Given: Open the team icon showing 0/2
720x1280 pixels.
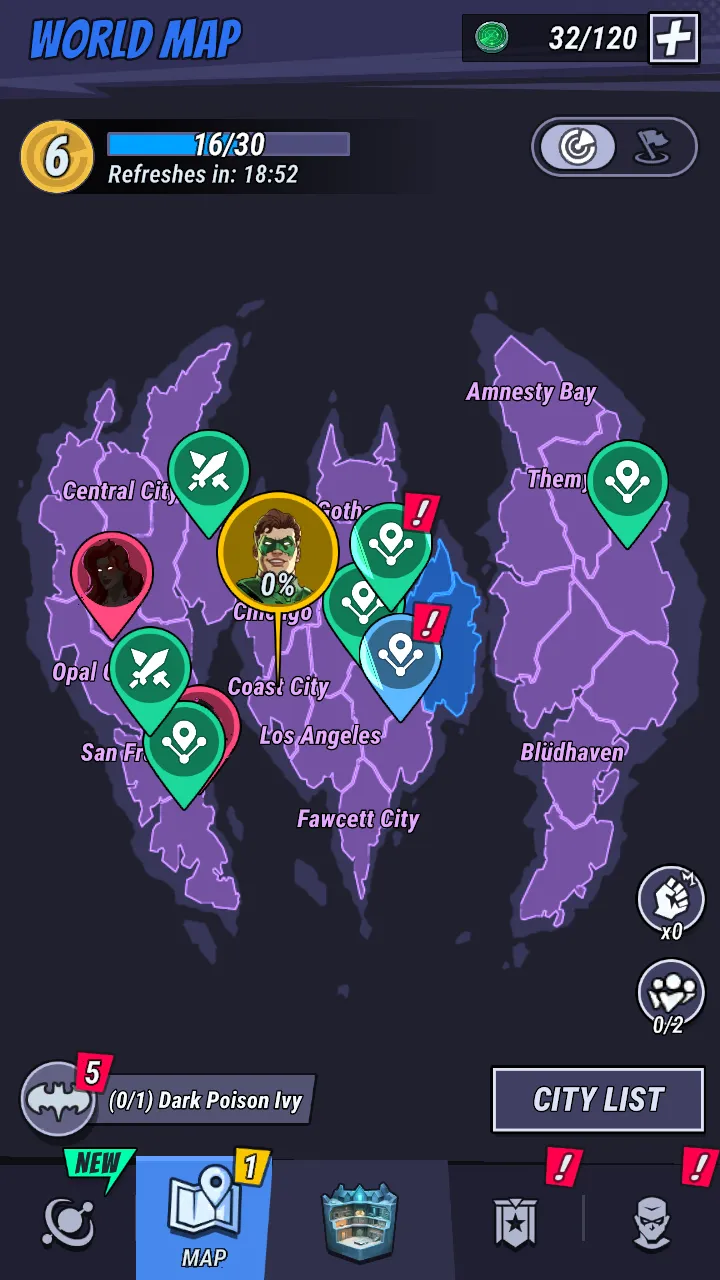Looking at the screenshot, I should tap(671, 993).
